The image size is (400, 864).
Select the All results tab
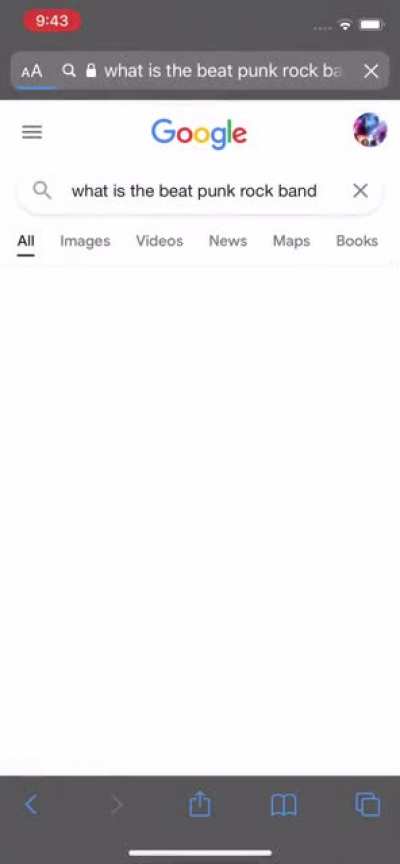click(26, 242)
